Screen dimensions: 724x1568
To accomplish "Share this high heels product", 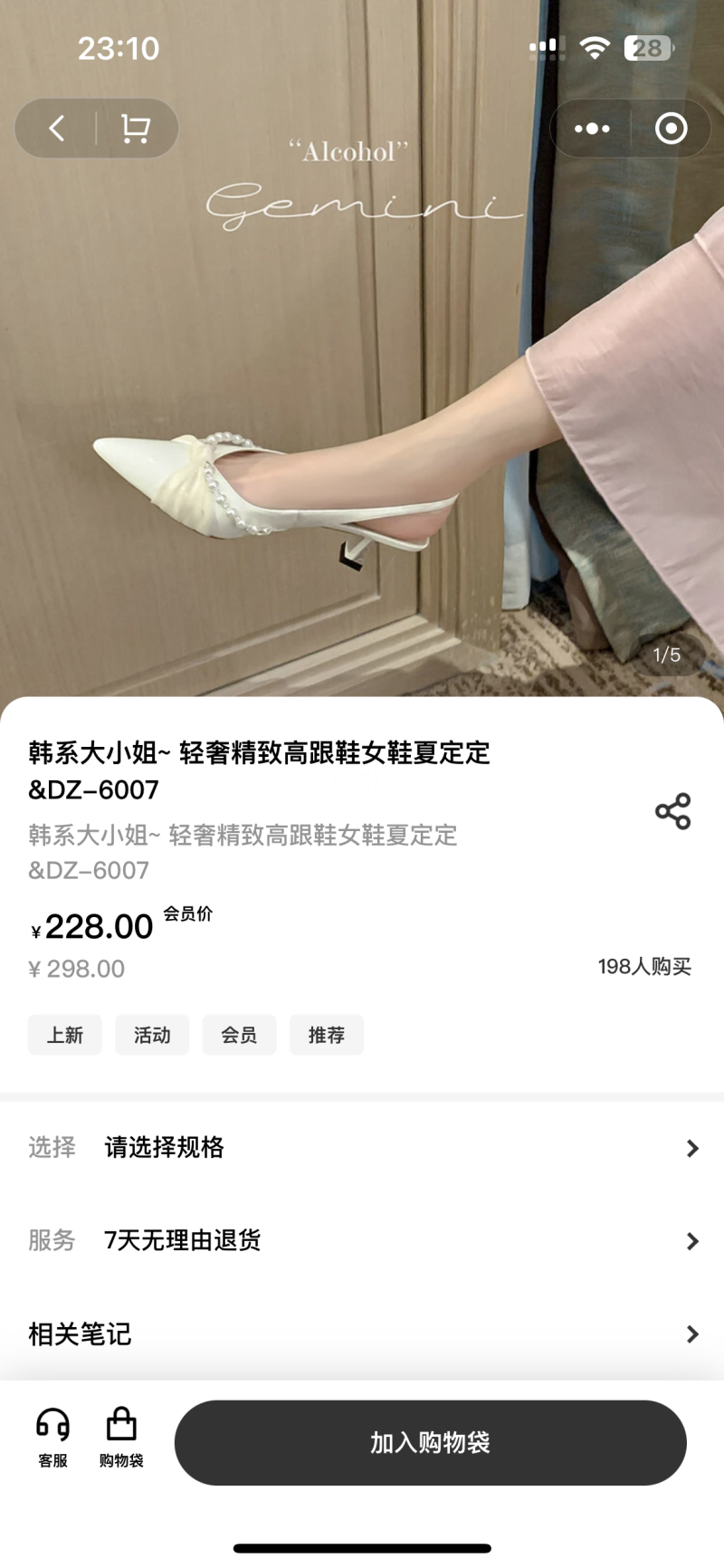I will point(672,811).
